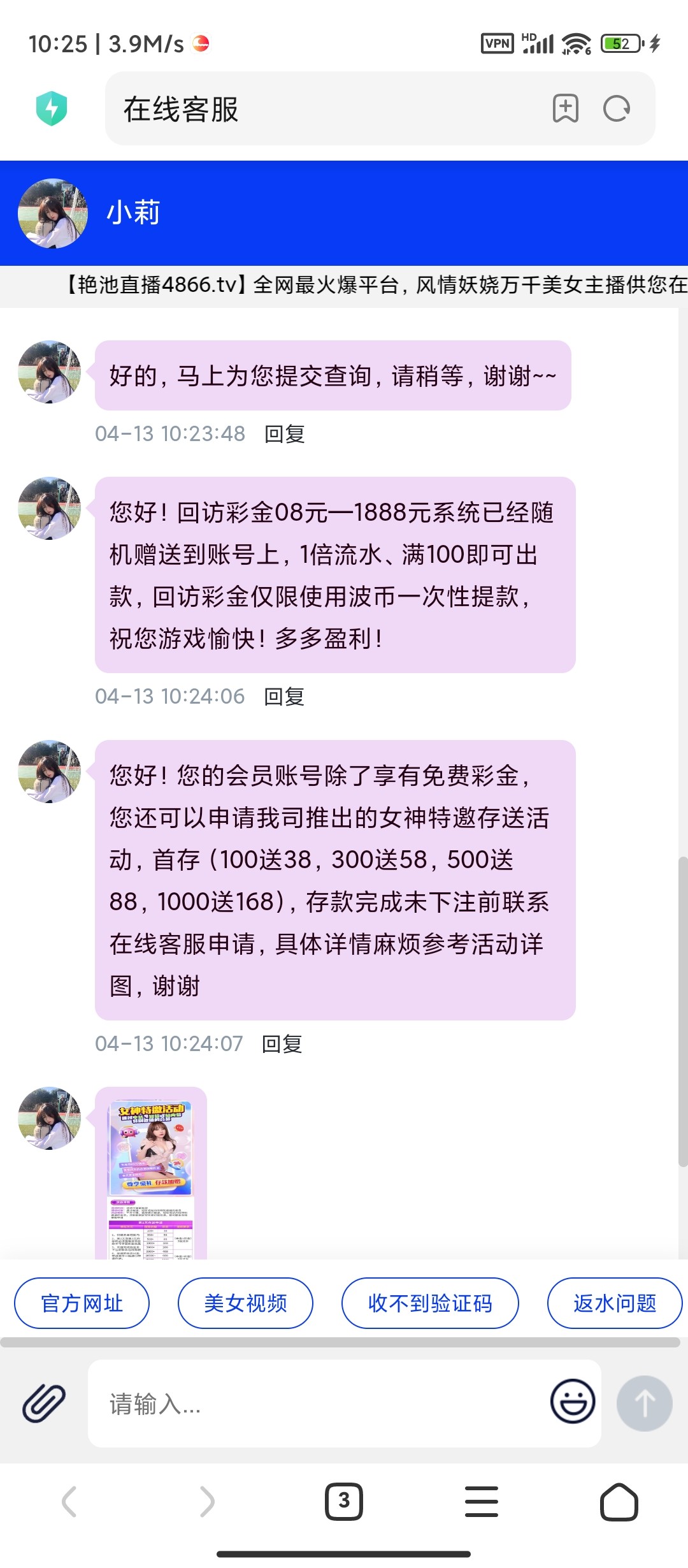
Task: Open the browser hamburger menu
Action: (481, 1501)
